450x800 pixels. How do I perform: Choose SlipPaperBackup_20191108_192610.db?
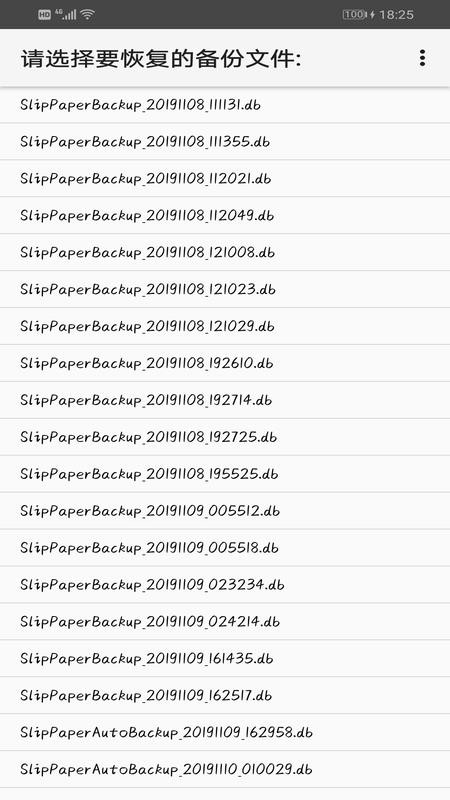coord(225,363)
